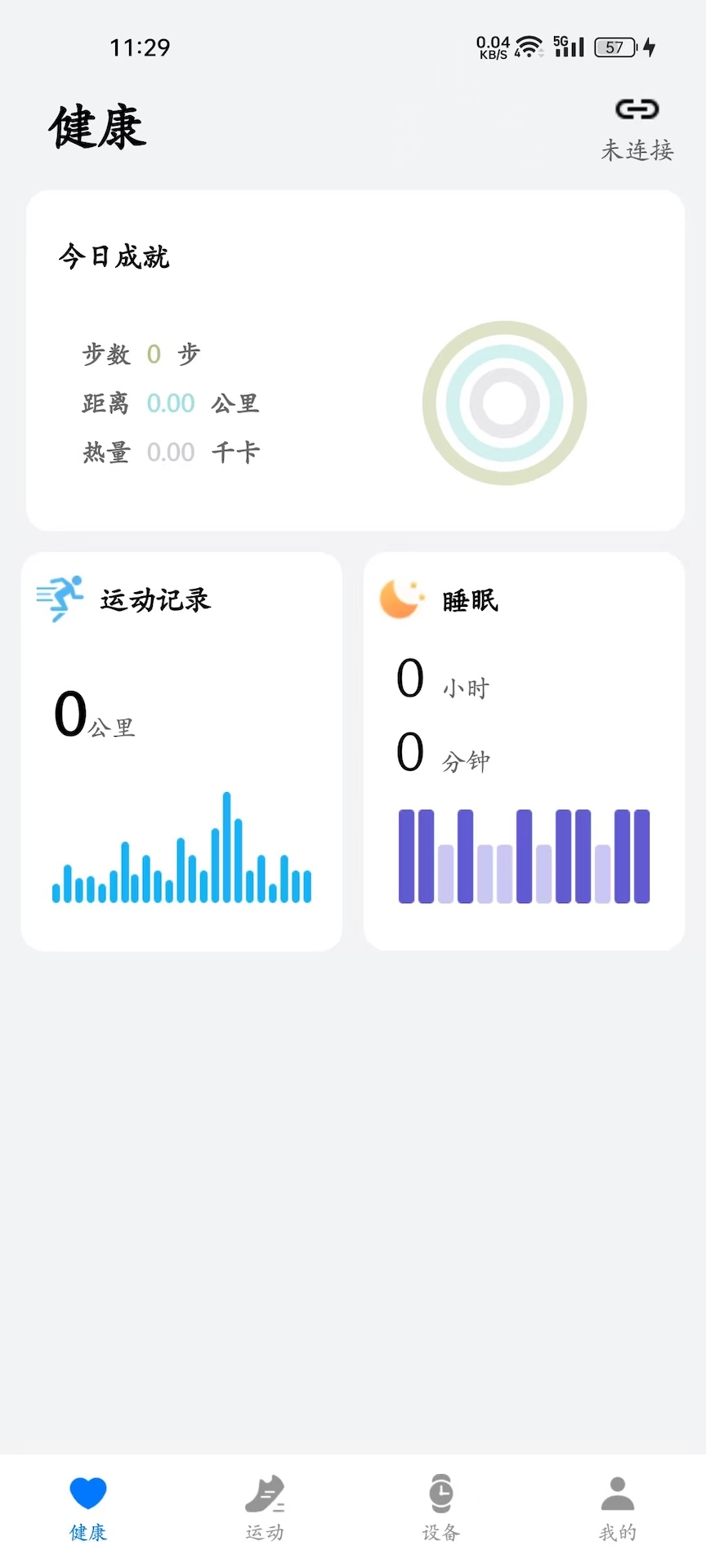
Task: Tap the purple sleep bar chart
Action: tap(523, 853)
